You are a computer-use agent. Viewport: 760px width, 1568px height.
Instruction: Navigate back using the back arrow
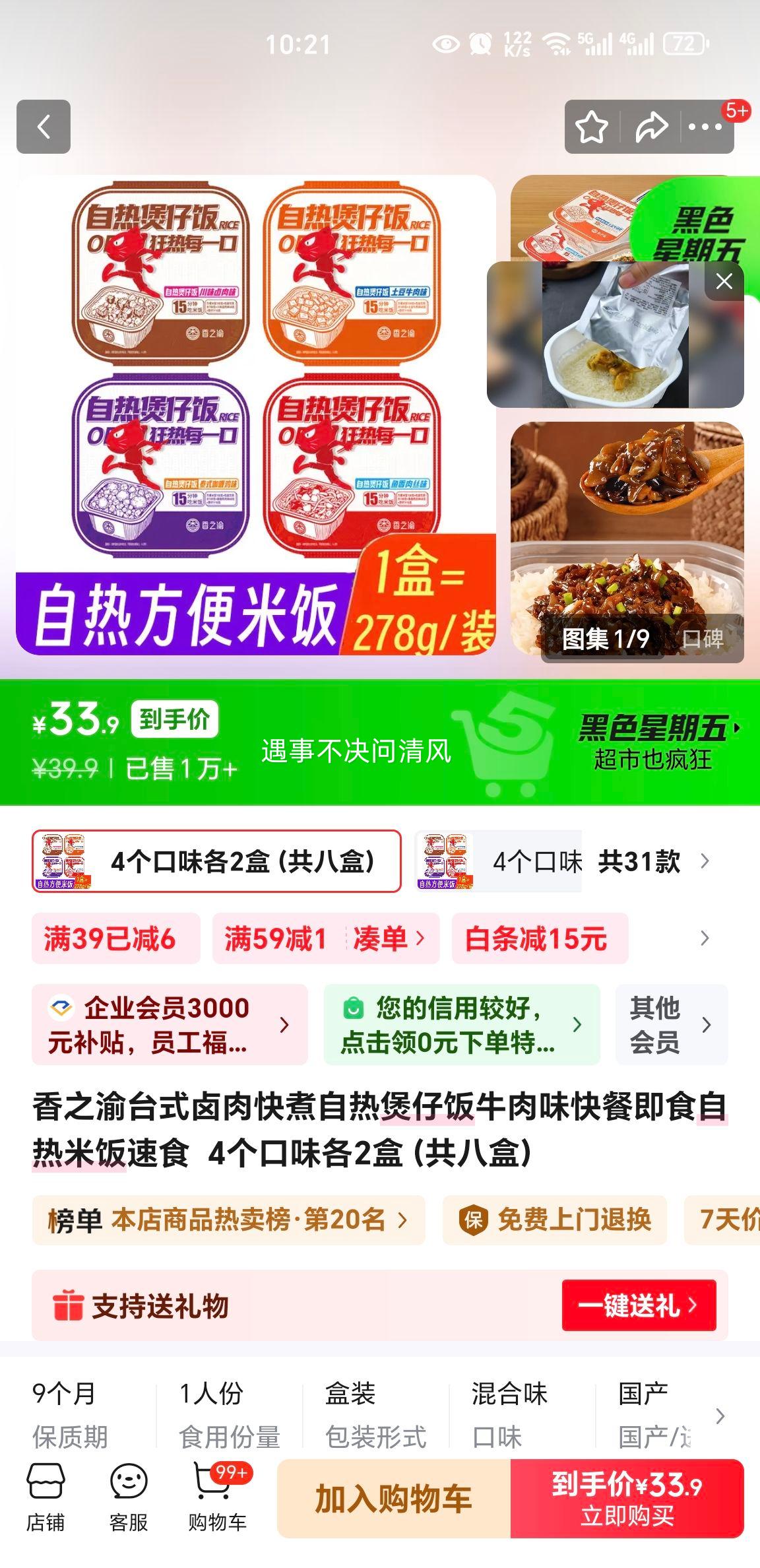[x=44, y=125]
